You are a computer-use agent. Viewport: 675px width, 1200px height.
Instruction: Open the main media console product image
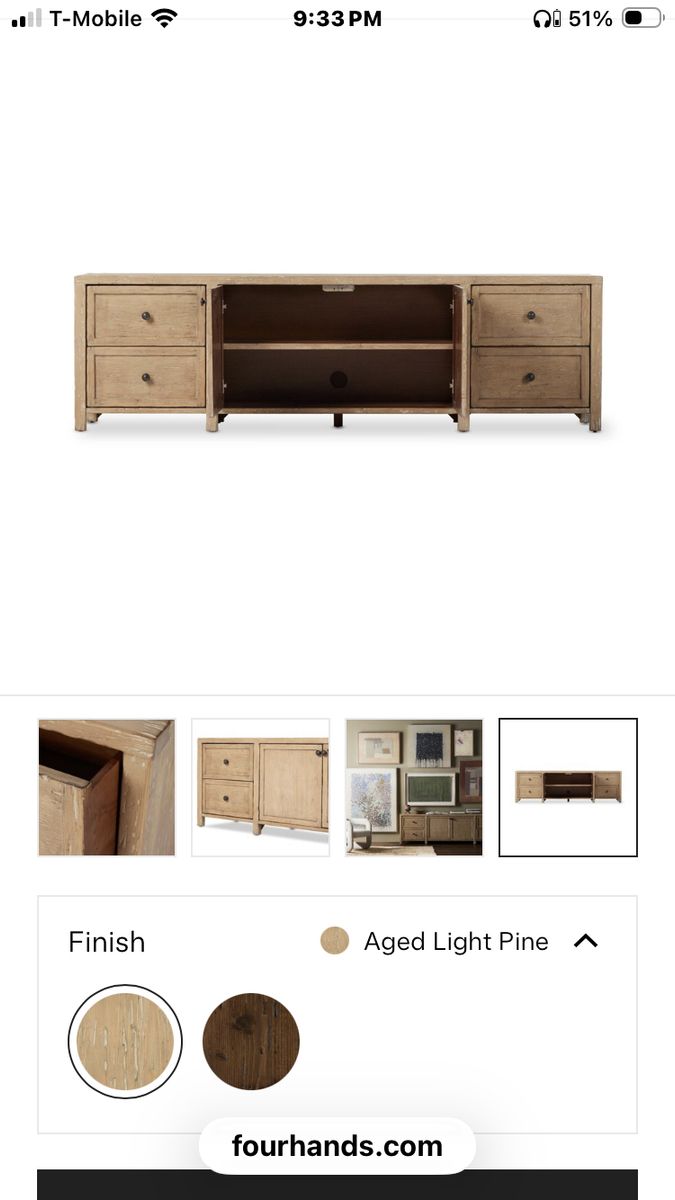[x=338, y=353]
